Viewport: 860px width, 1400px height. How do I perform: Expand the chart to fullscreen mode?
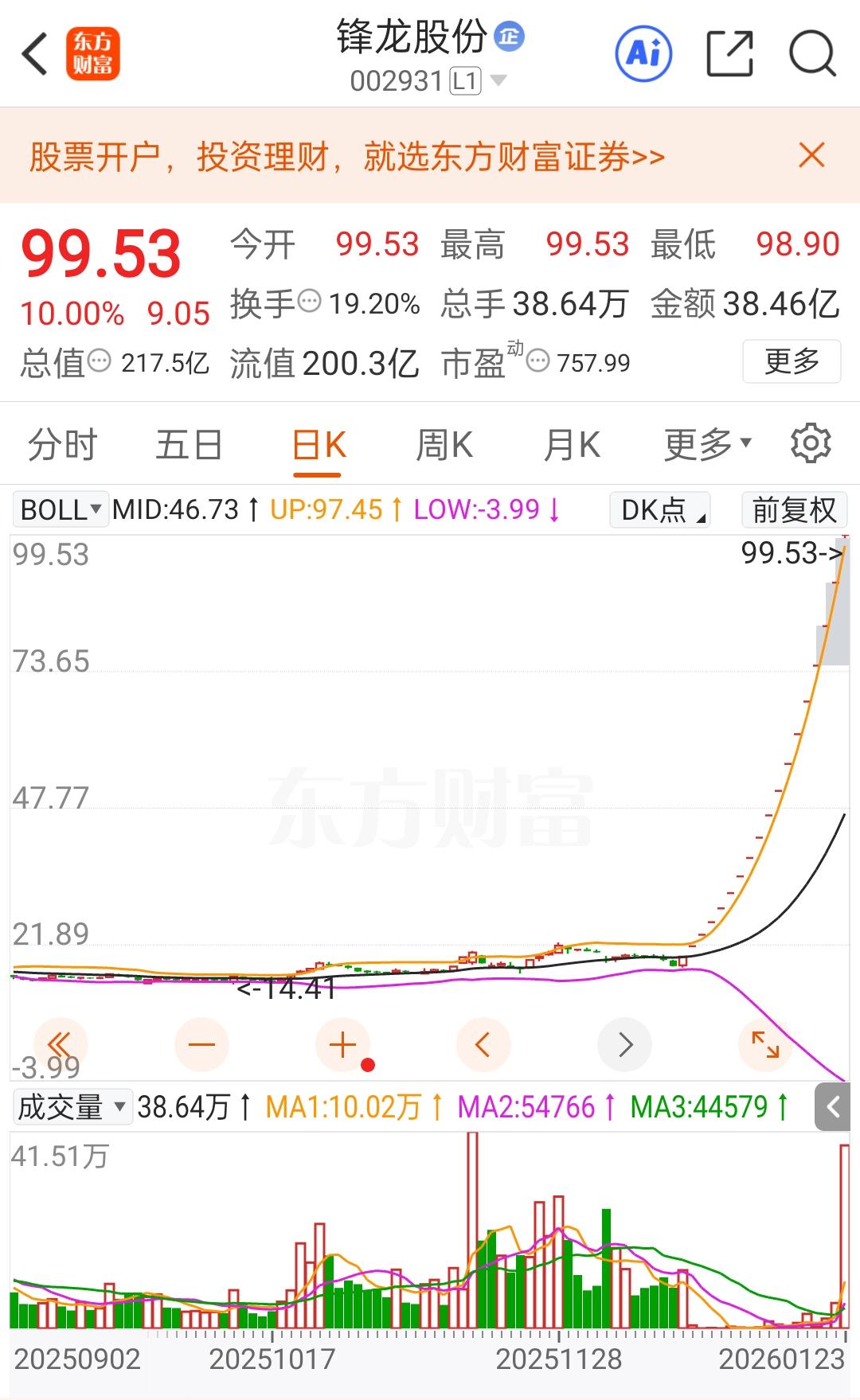(764, 1045)
